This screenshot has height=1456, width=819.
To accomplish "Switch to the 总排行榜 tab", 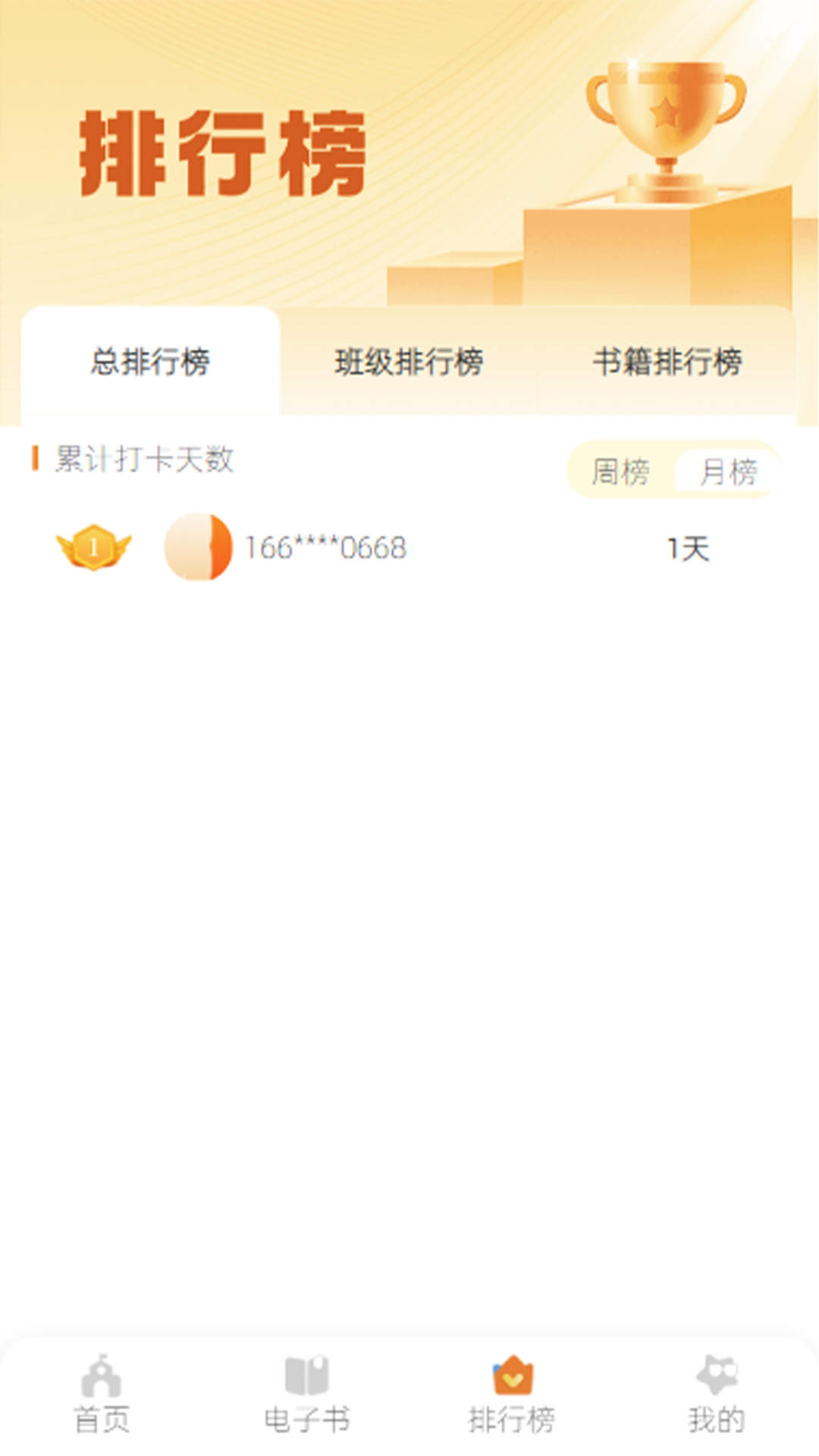I will tap(150, 362).
